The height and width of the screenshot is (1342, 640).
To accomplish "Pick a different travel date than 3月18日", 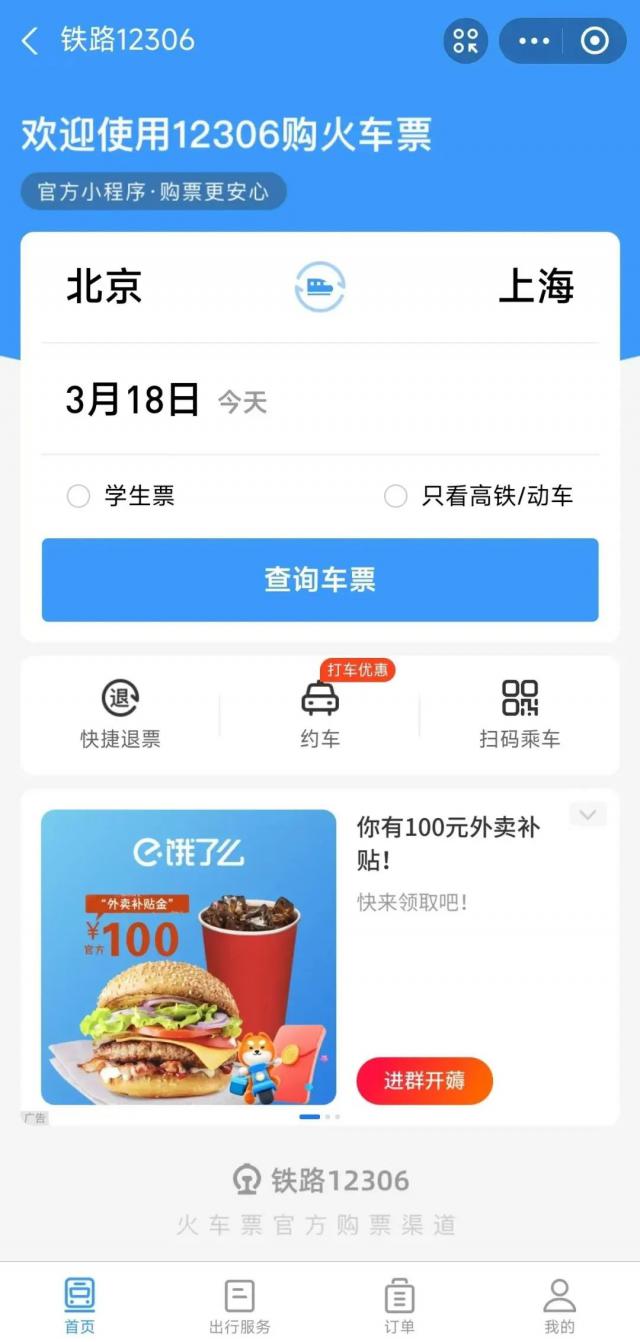I will 133,400.
